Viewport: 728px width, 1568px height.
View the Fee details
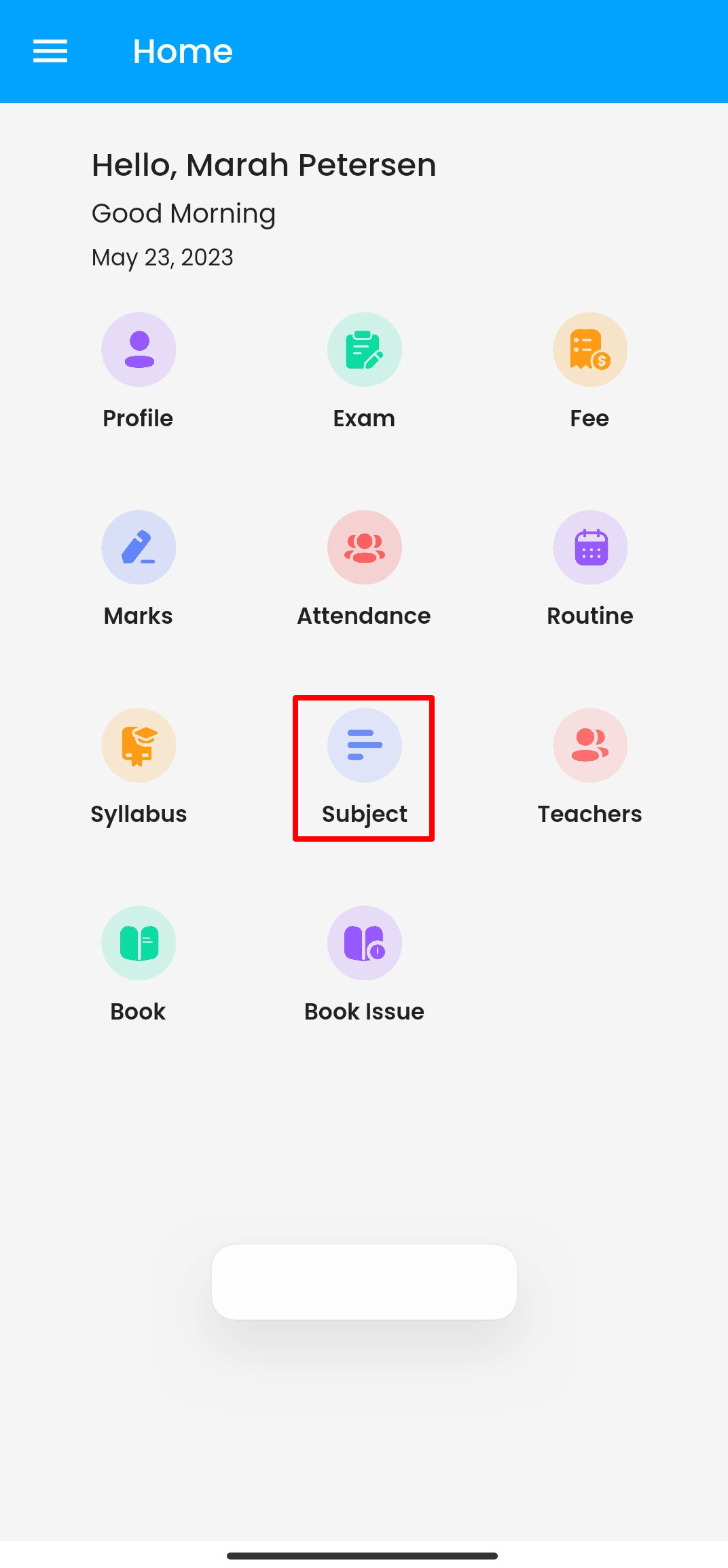[x=589, y=350]
